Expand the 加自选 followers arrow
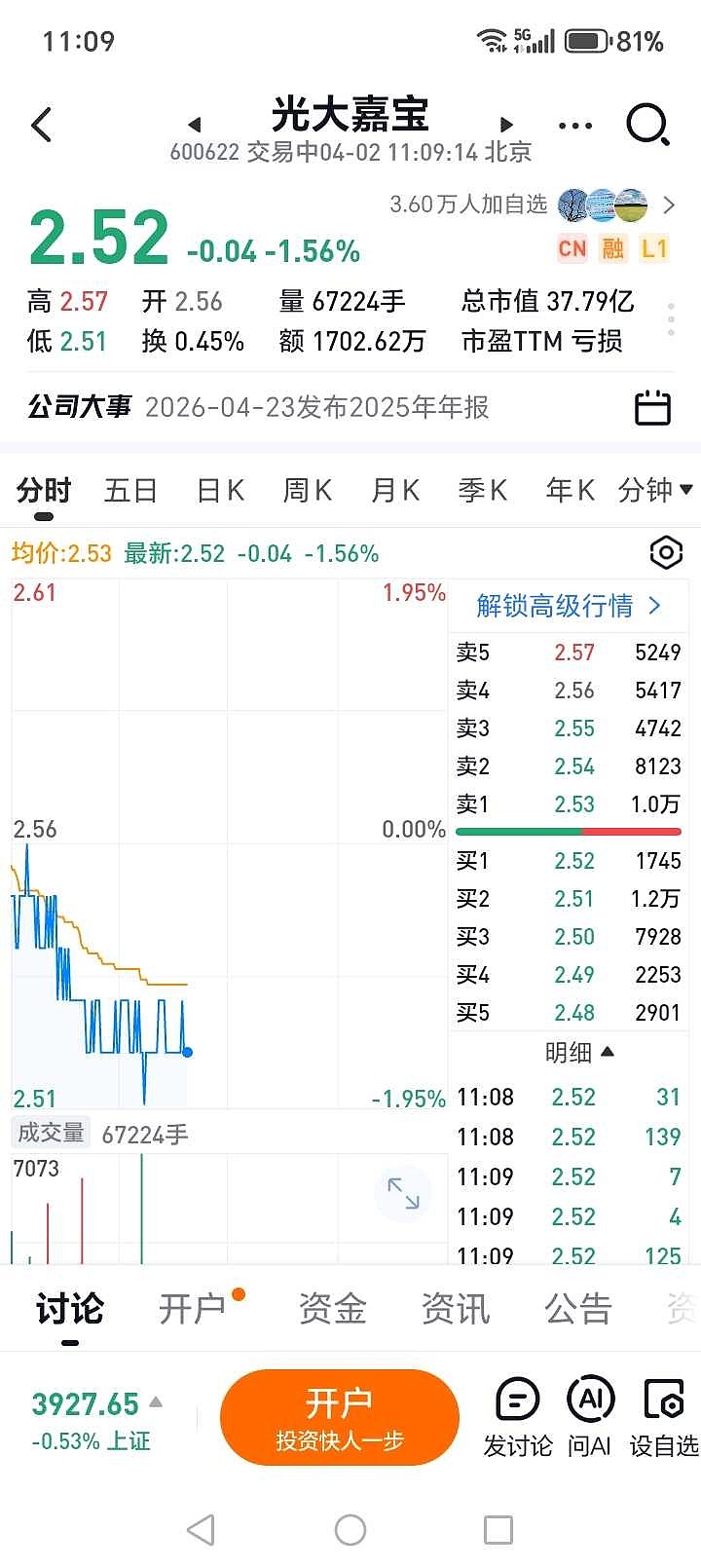The width and height of the screenshot is (701, 1568). coord(667,205)
